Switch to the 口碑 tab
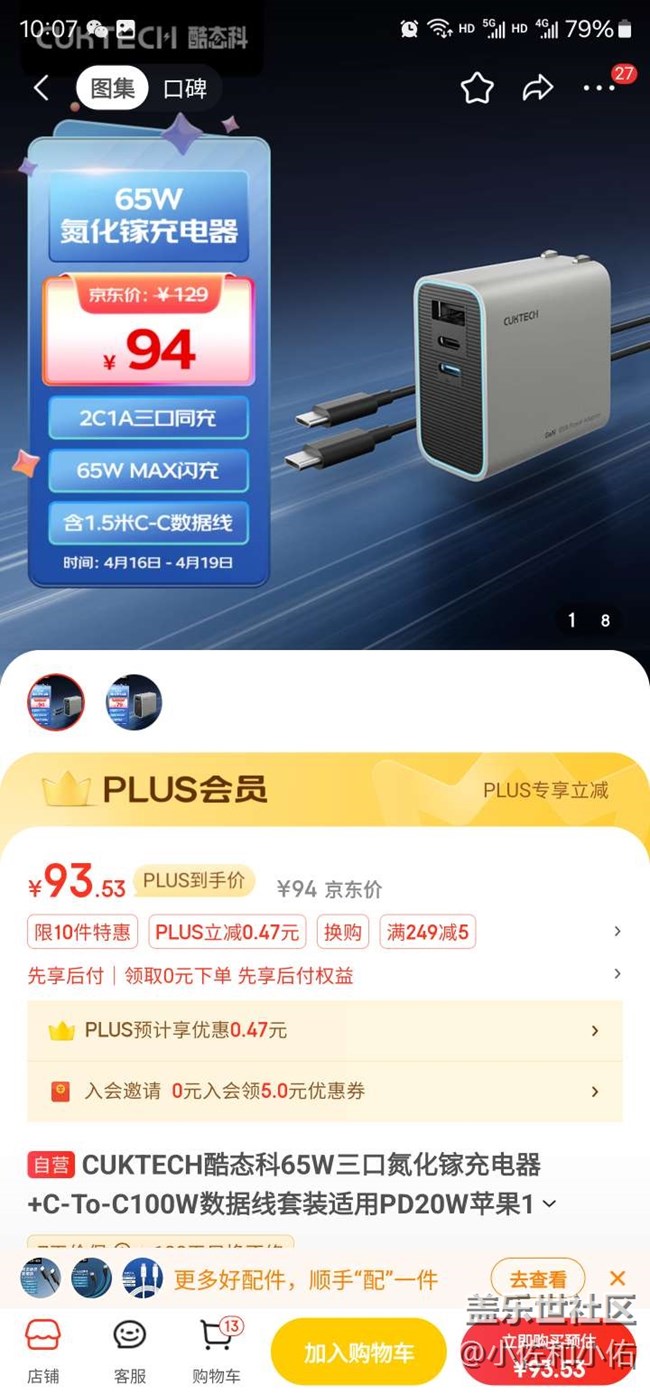The image size is (650, 1394). 185,88
